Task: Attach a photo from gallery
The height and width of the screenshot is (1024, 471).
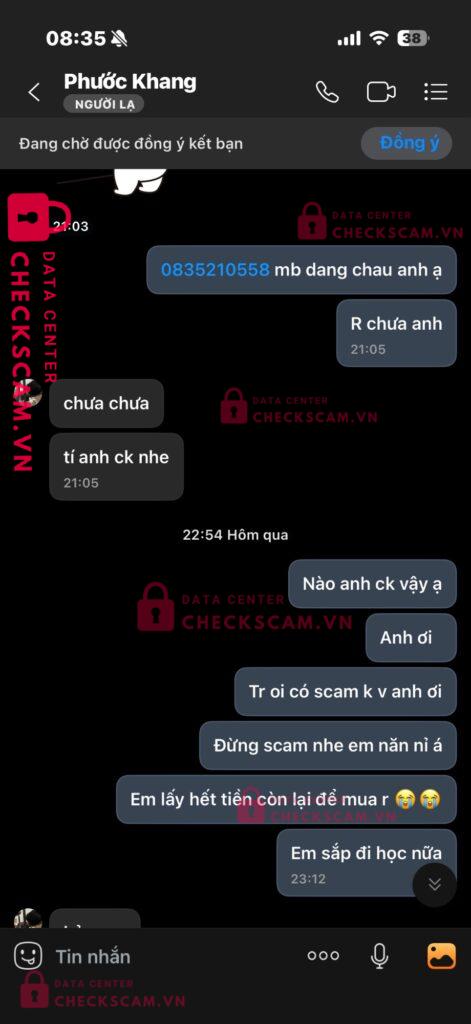Action: (x=442, y=956)
